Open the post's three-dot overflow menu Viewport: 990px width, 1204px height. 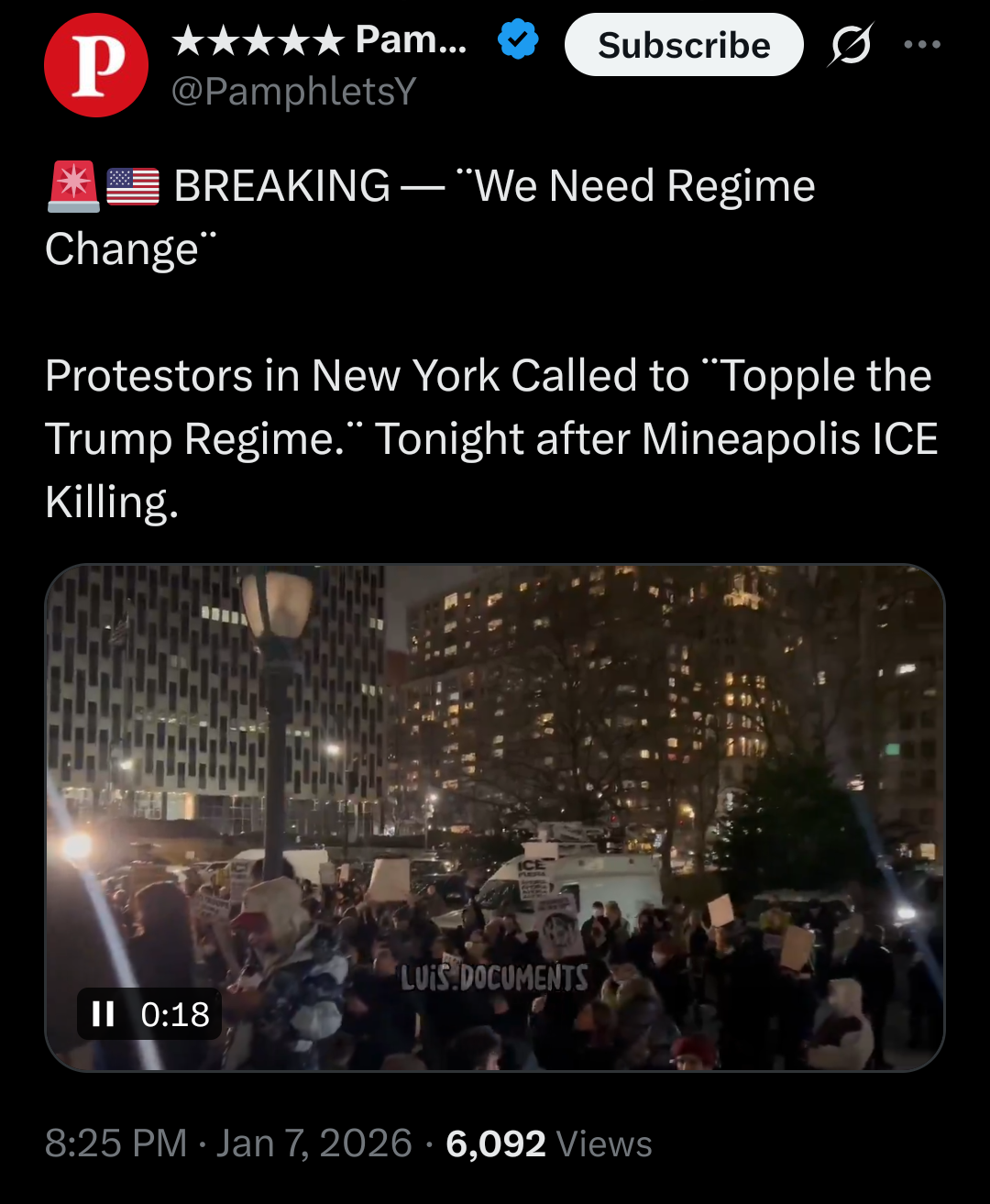(922, 45)
